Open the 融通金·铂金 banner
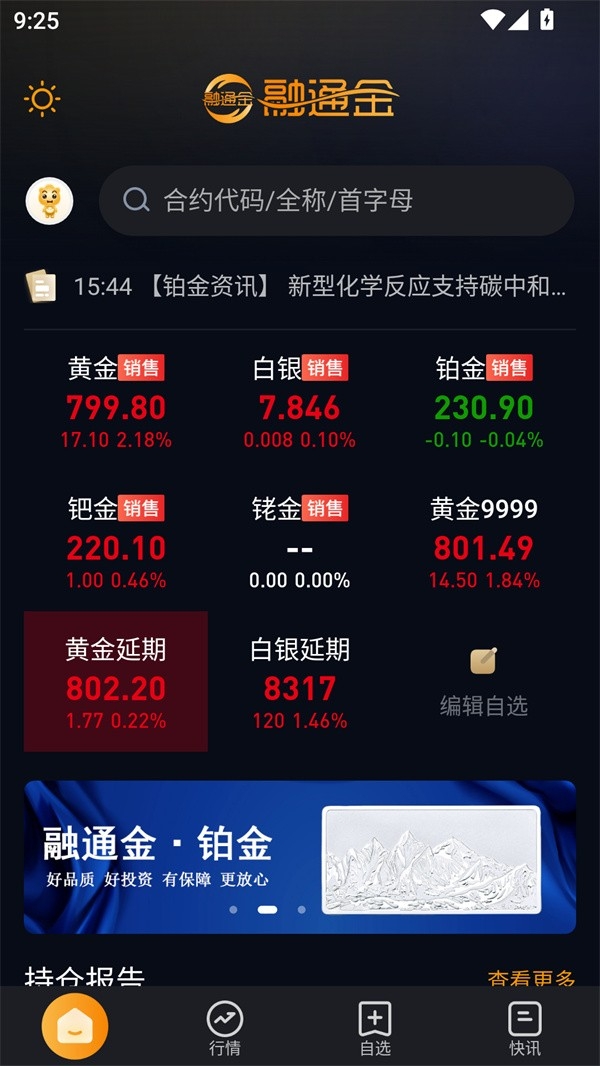 coord(300,857)
